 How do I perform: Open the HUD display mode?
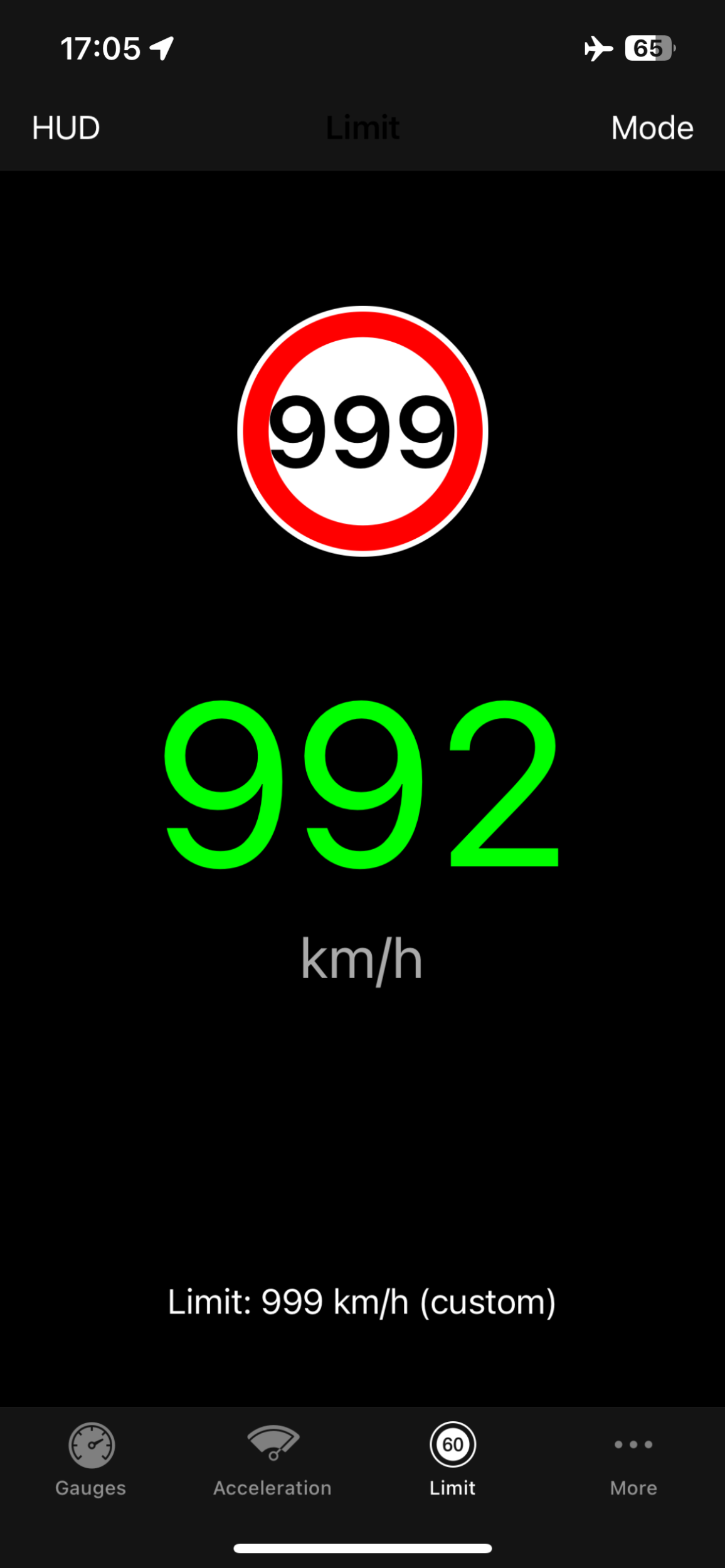pyautogui.click(x=66, y=128)
